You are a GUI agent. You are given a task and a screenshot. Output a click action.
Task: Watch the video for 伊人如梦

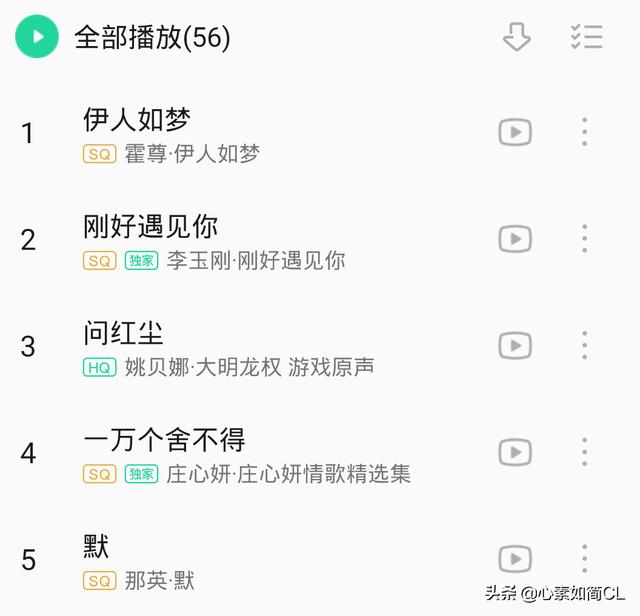pos(515,132)
